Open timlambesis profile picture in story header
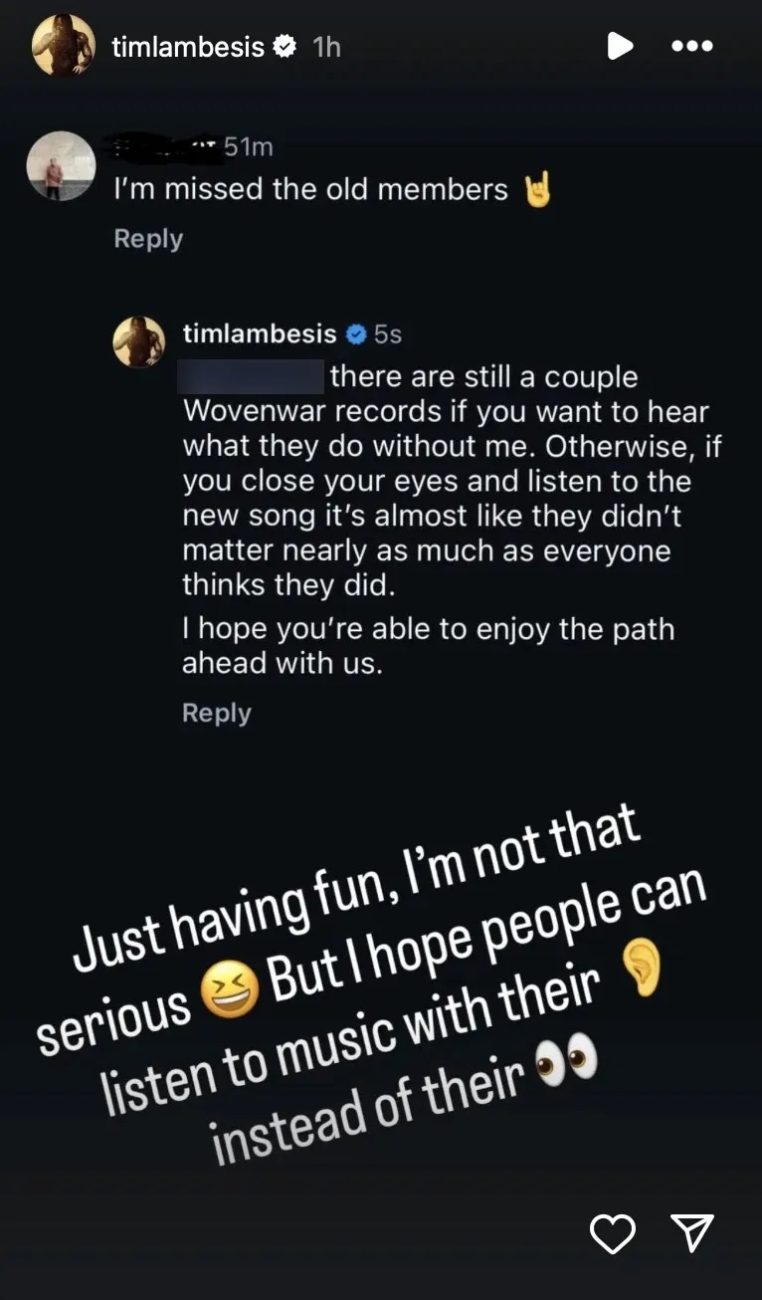Image resolution: width=762 pixels, height=1300 pixels. (64, 46)
